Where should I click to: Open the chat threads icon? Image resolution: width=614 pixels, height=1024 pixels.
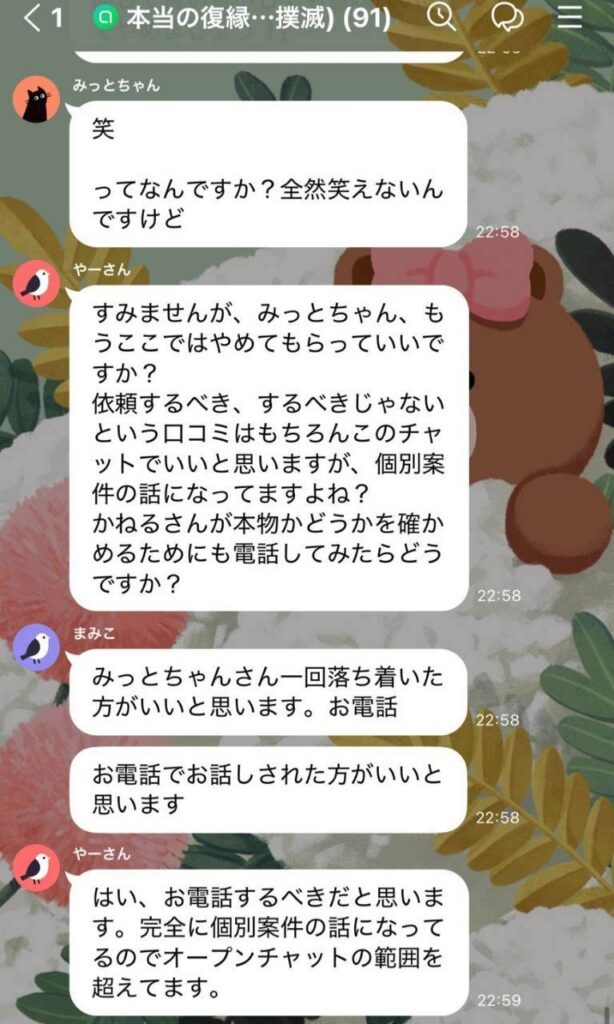click(508, 17)
